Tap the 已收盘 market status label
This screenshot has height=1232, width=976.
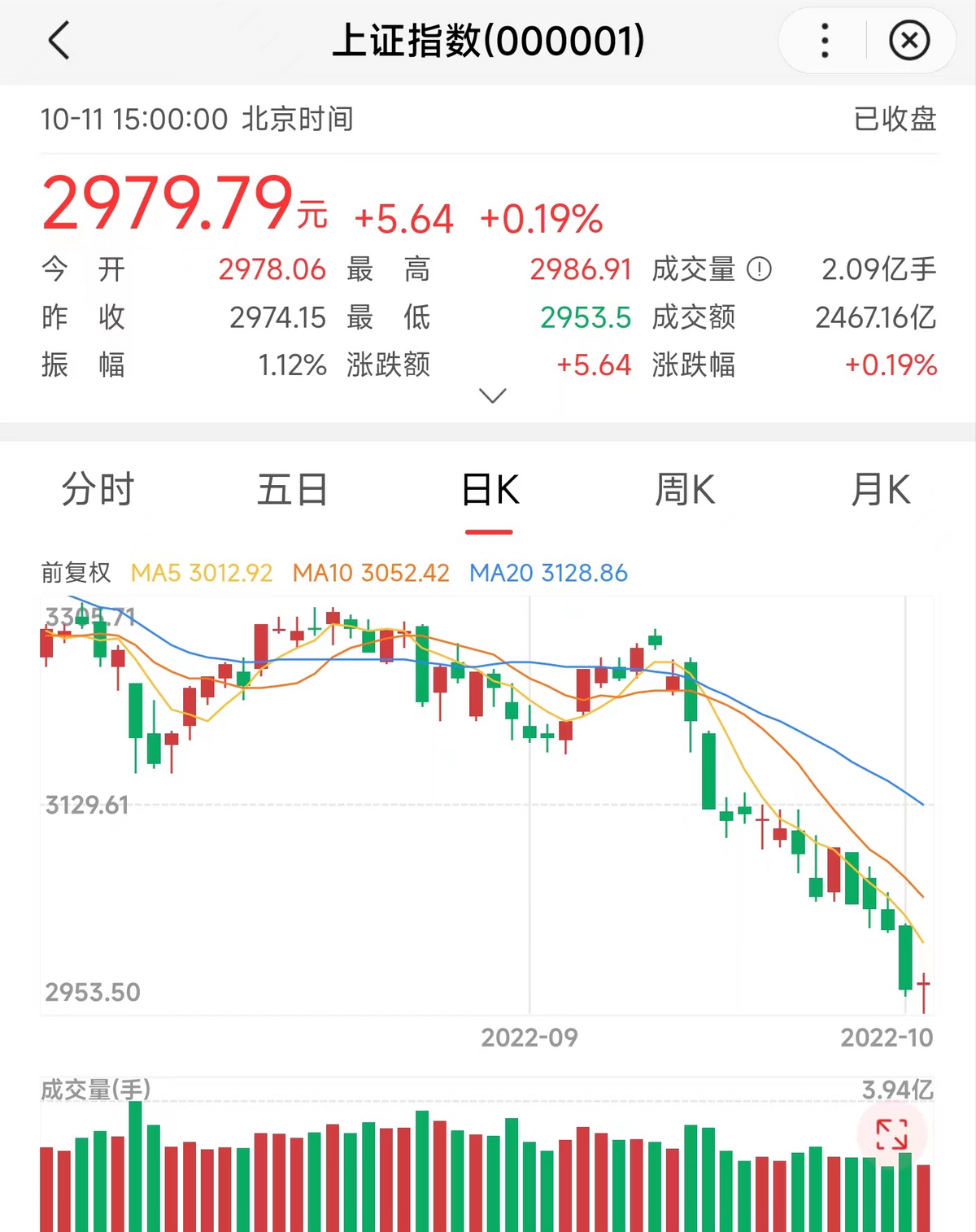pos(895,119)
